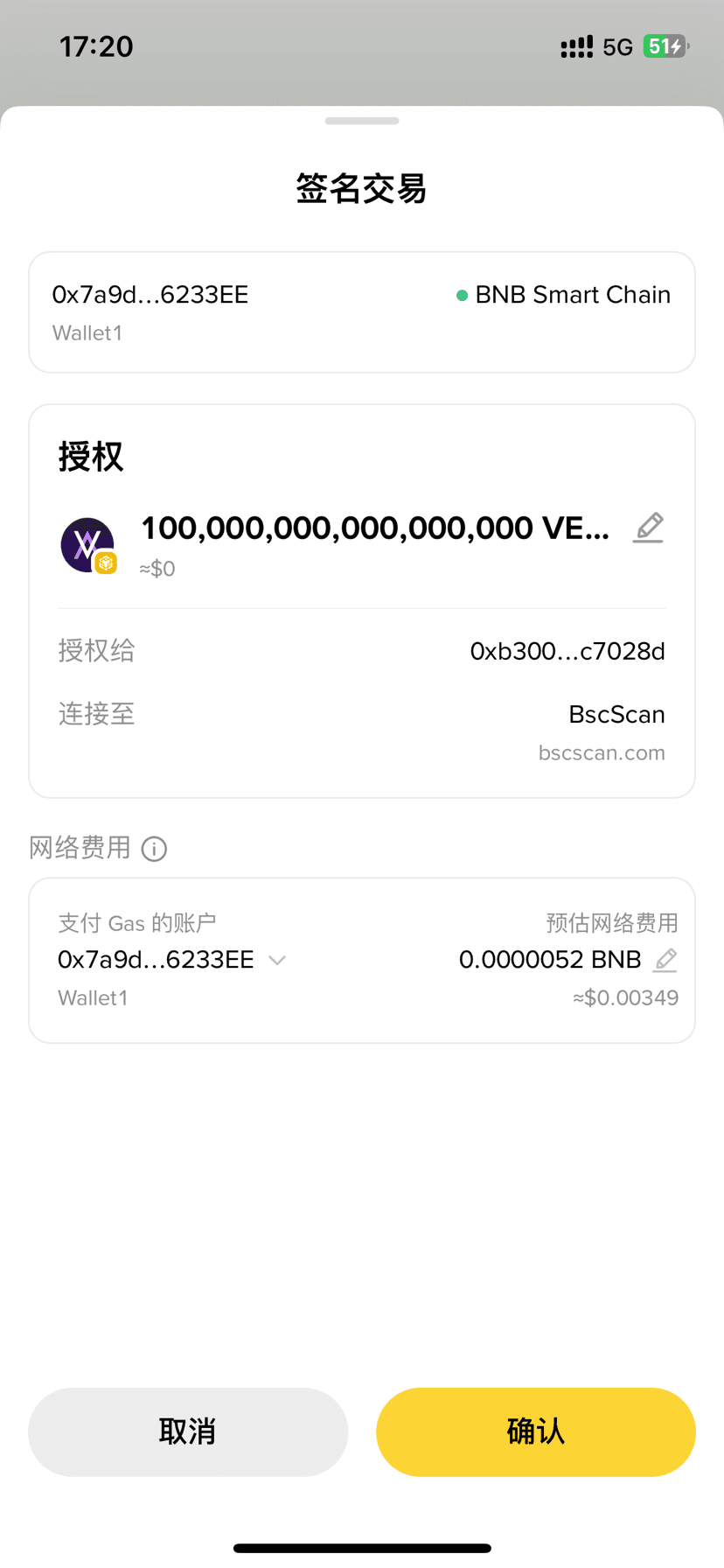Tap 取消 to cancel the transaction
724x1568 pixels.
(188, 1431)
